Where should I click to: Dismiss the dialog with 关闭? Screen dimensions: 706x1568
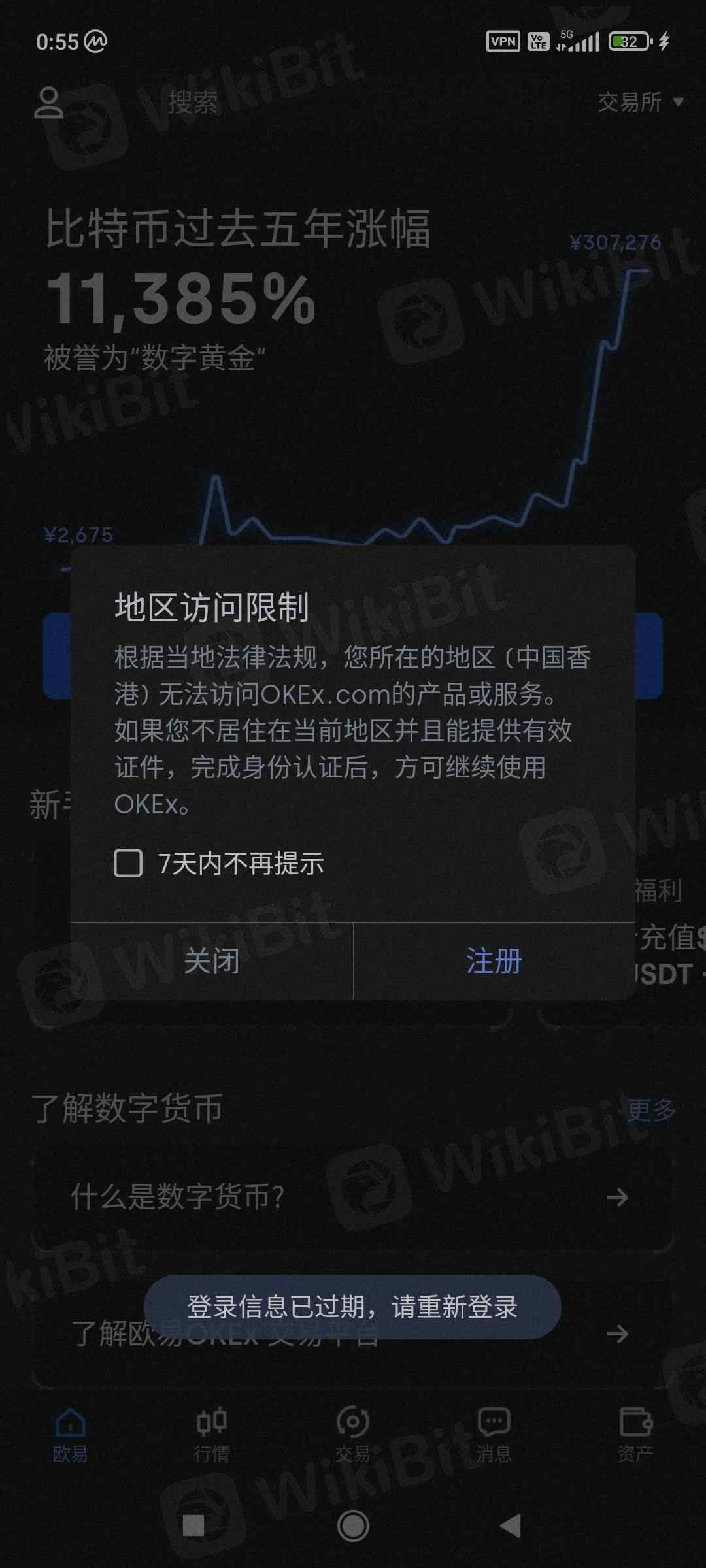[212, 962]
